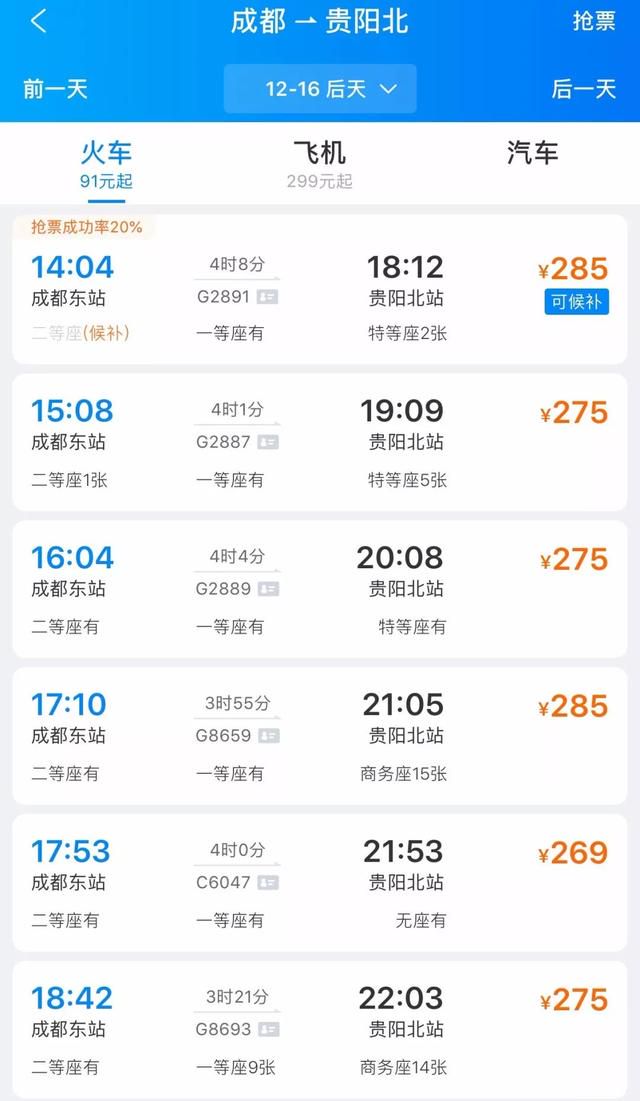The image size is (640, 1101).
Task: Open the 抢票 ticket grabbing option
Action: (x=594, y=21)
